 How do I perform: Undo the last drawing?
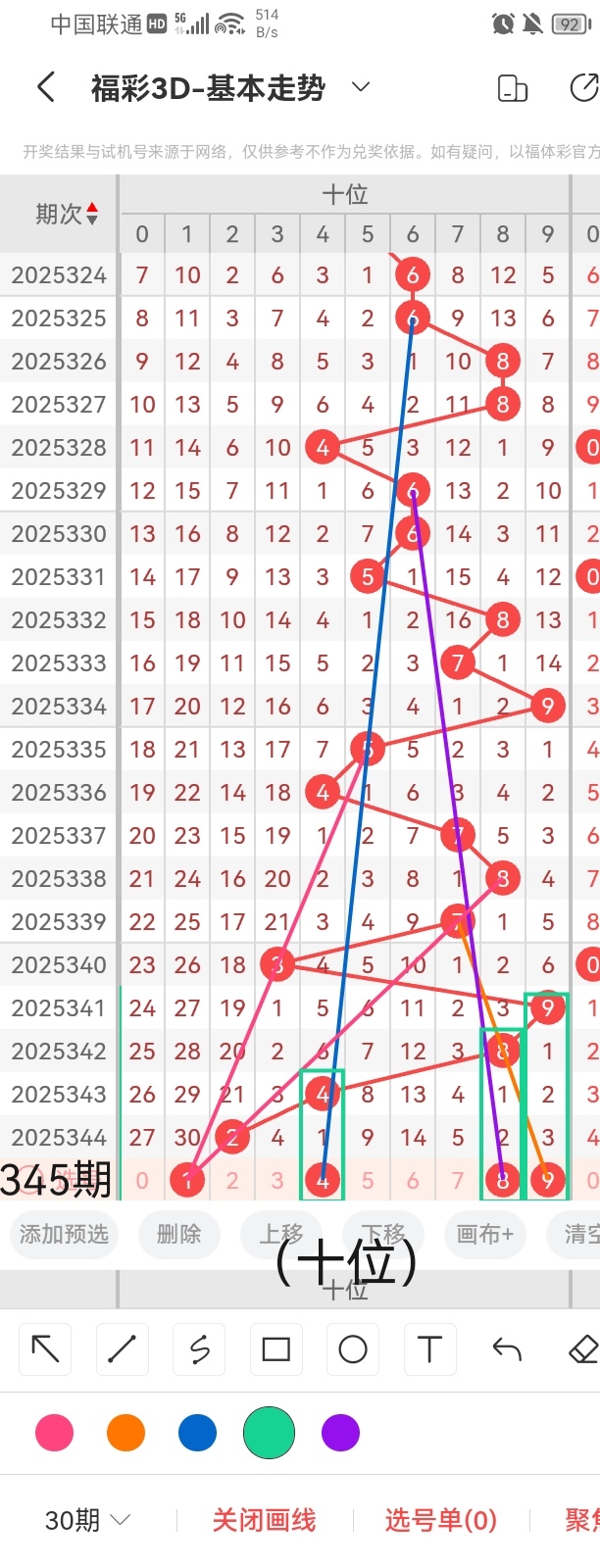pos(506,1349)
